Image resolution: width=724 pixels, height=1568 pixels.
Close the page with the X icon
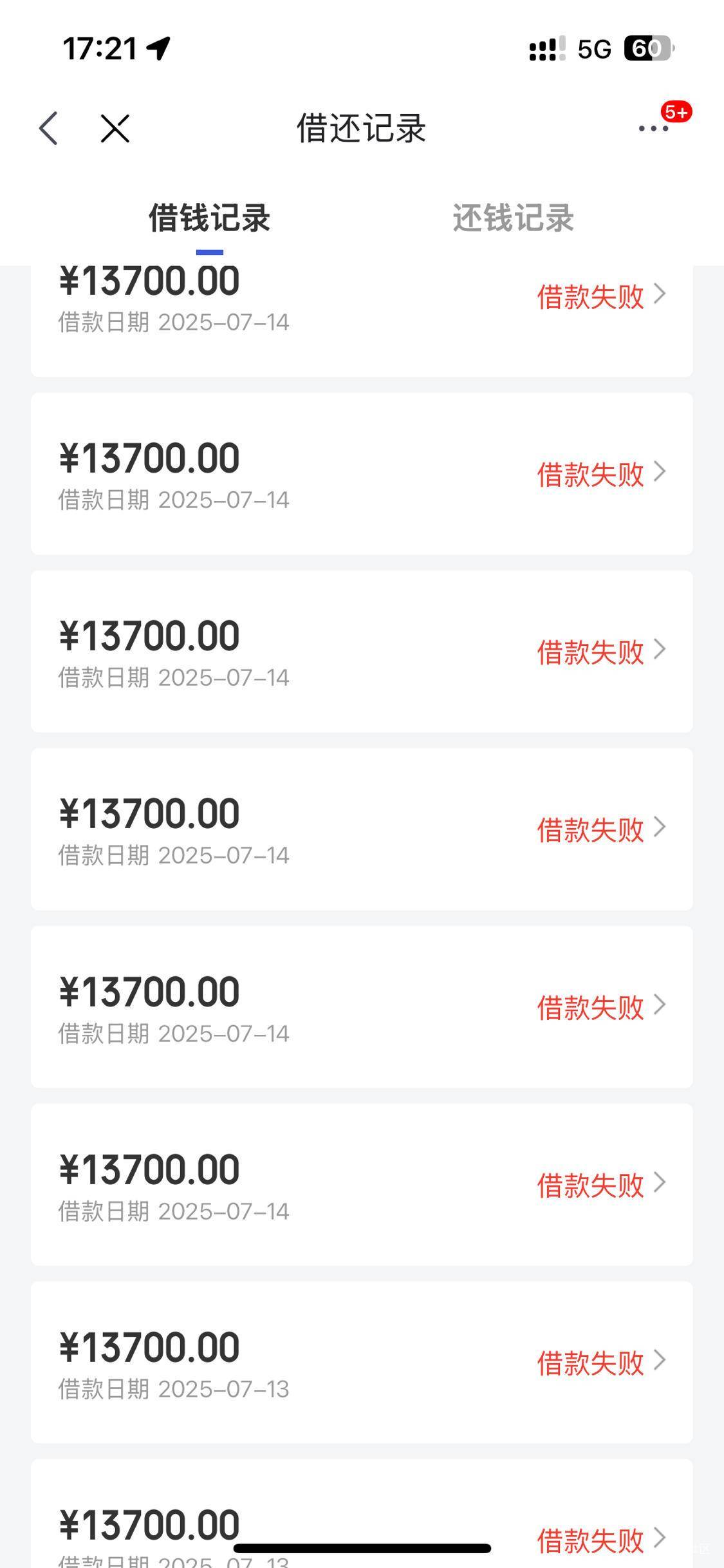(x=115, y=128)
